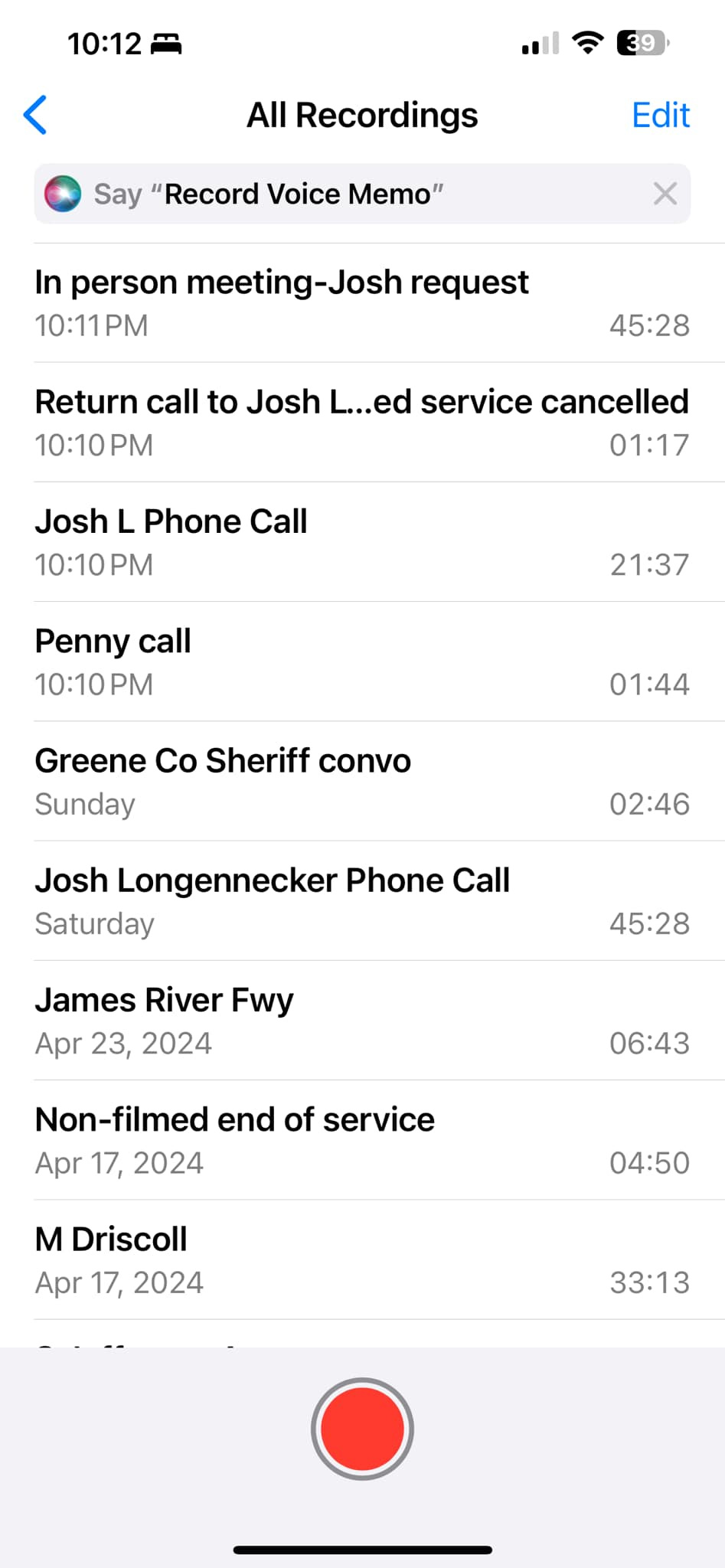Open In person meeting-Josh request recording
Viewport: 725px width, 1568px height.
click(x=362, y=302)
